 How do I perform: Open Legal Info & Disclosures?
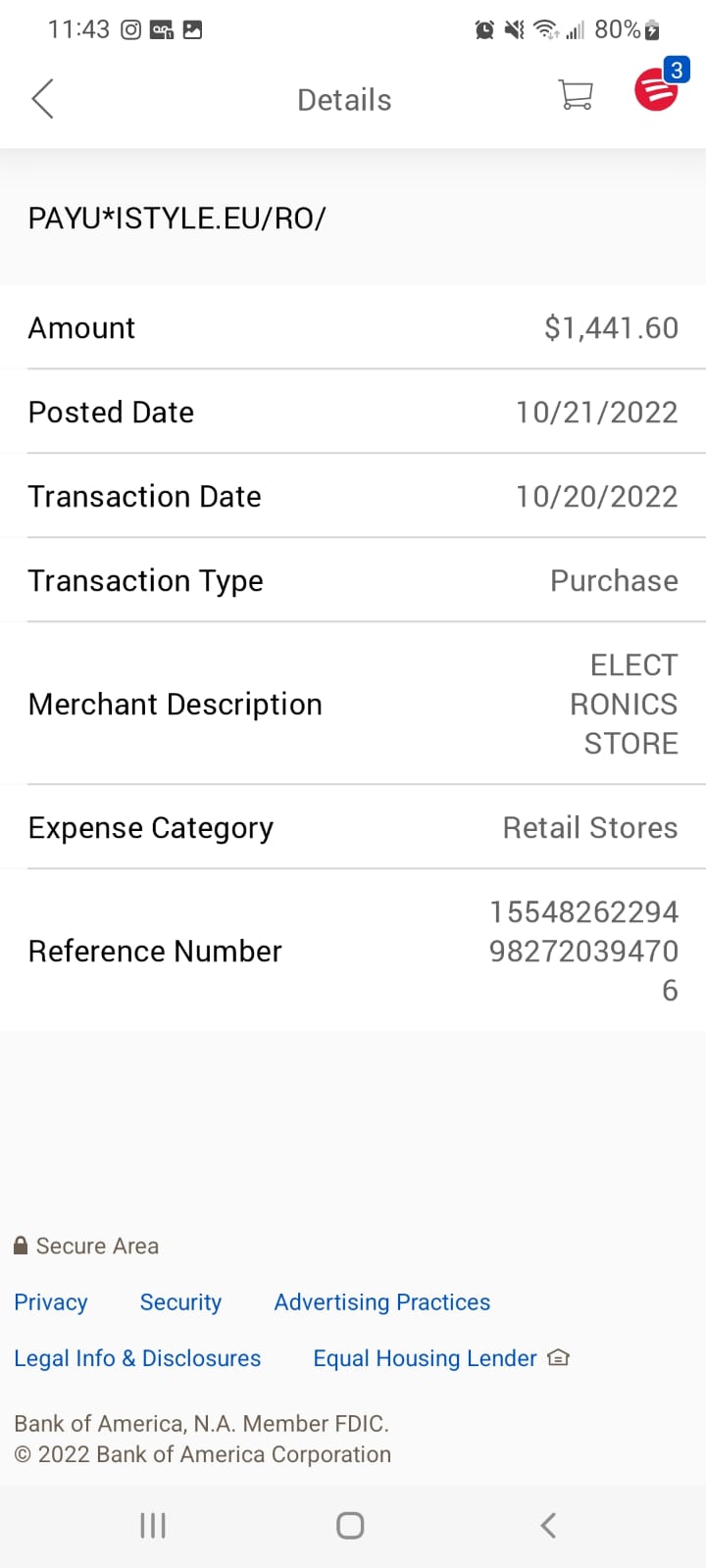coord(137,1358)
